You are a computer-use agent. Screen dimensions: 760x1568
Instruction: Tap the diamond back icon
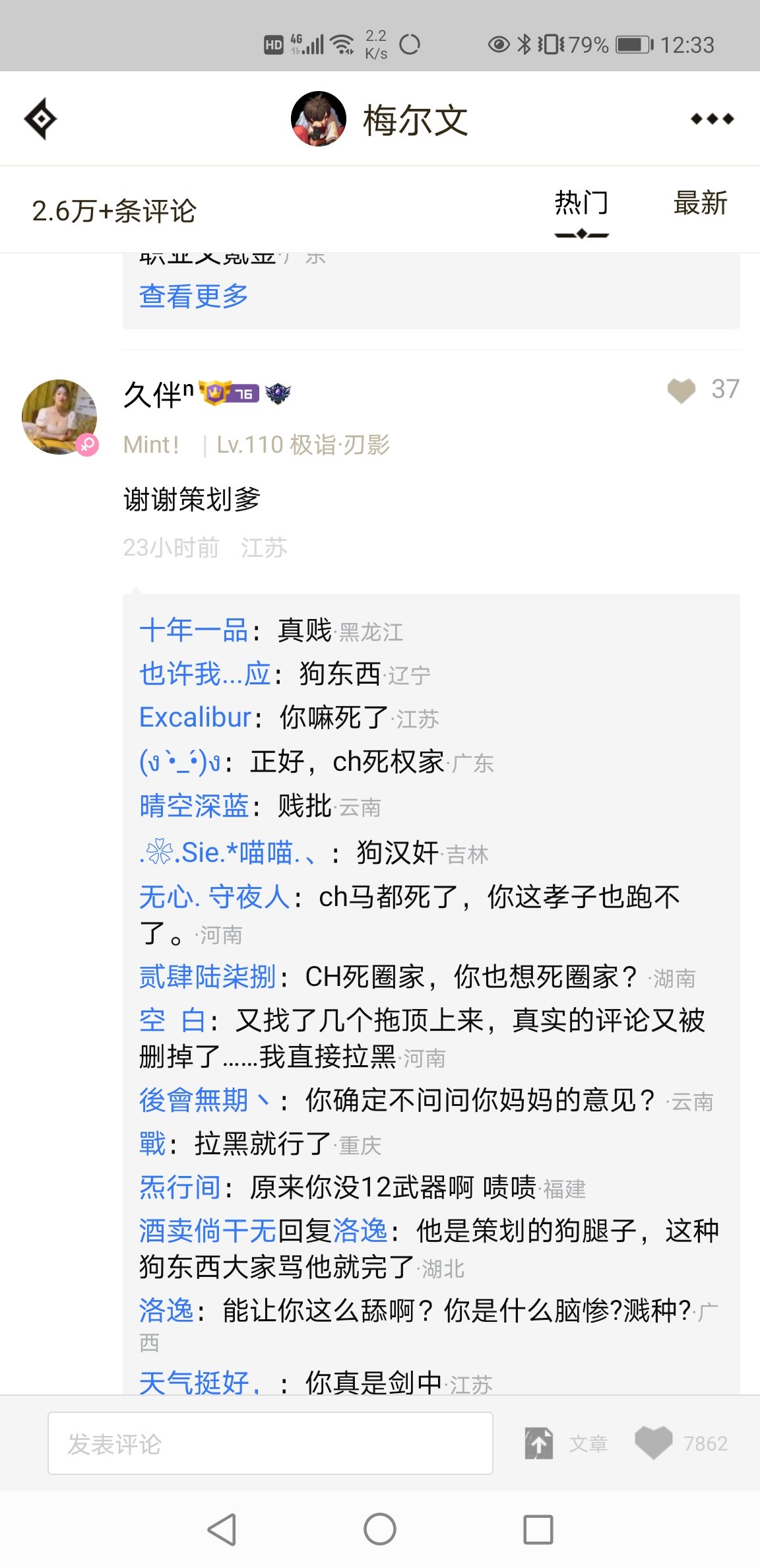coord(40,119)
